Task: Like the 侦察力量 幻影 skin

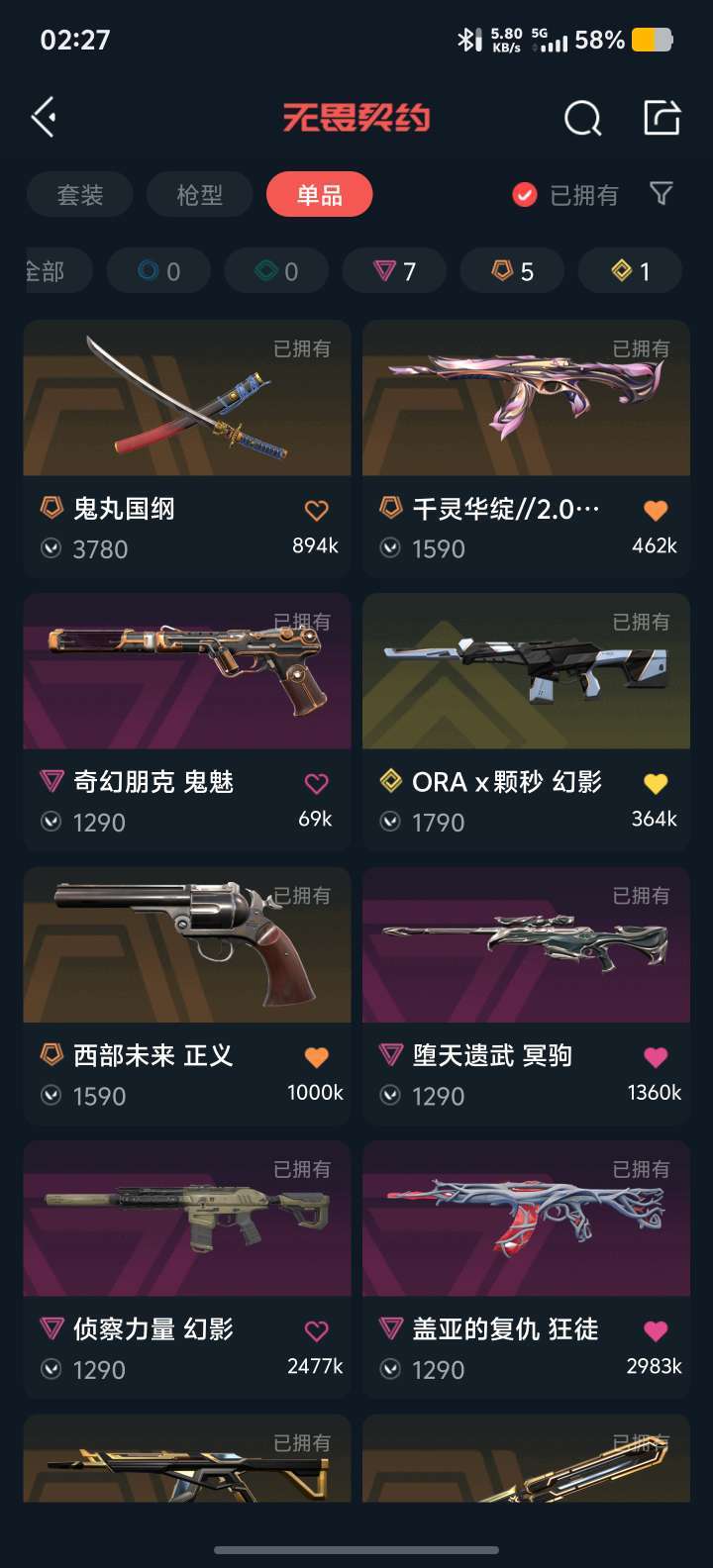Action: pyautogui.click(x=316, y=1331)
